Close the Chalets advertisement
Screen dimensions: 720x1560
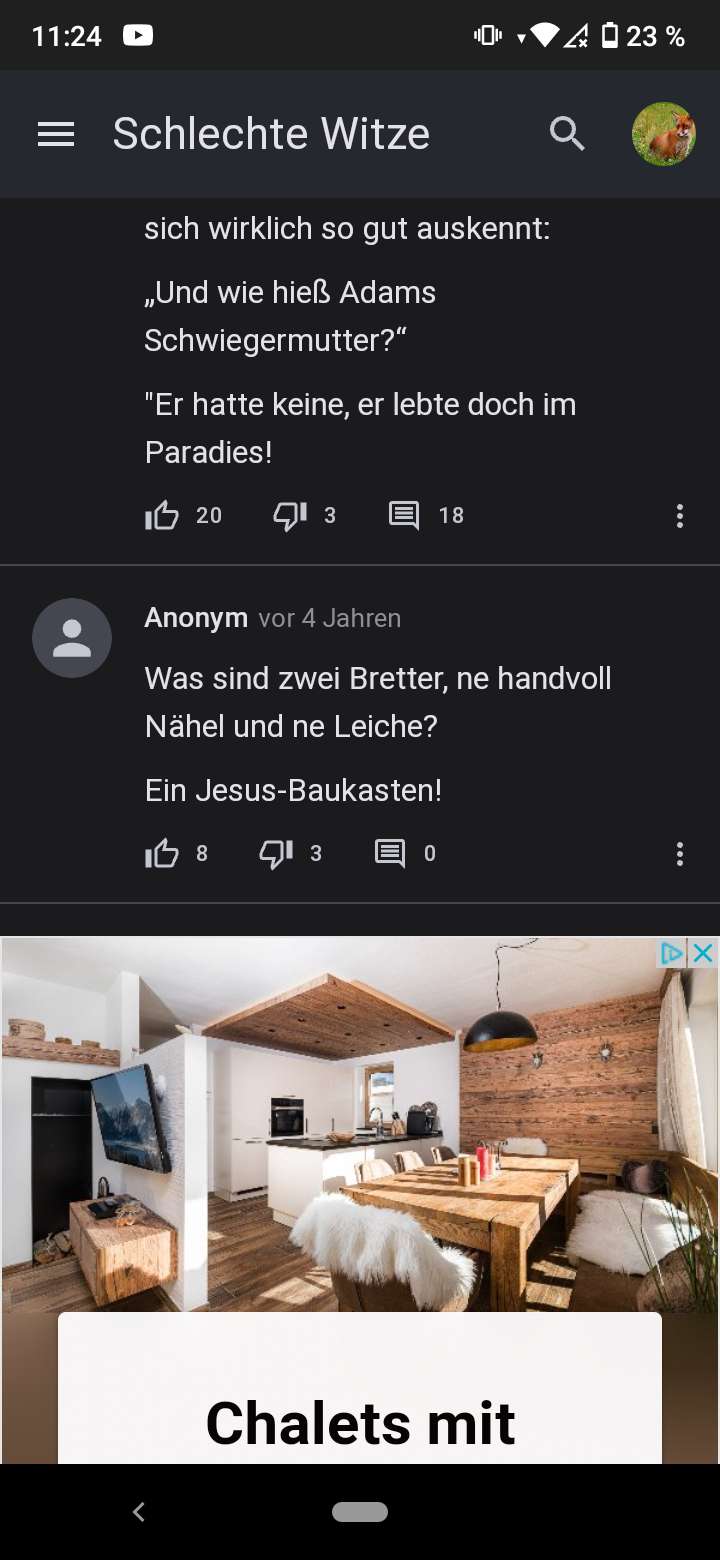[x=703, y=953]
